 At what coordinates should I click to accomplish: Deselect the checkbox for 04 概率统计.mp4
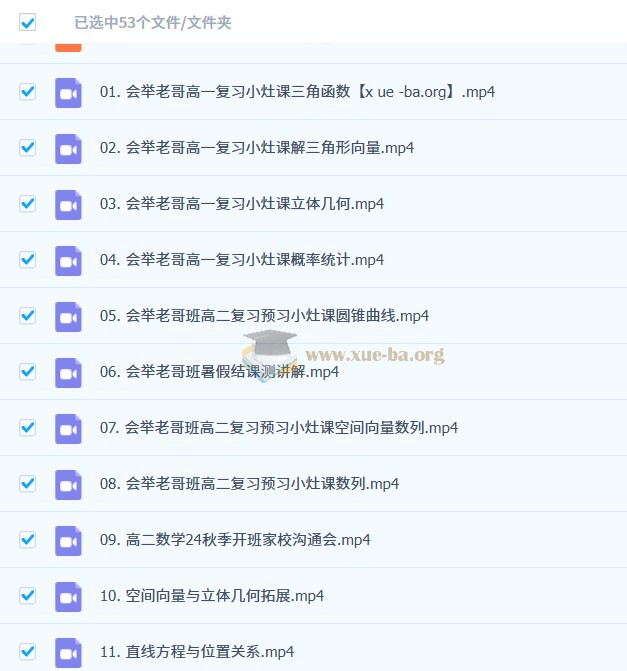28,260
